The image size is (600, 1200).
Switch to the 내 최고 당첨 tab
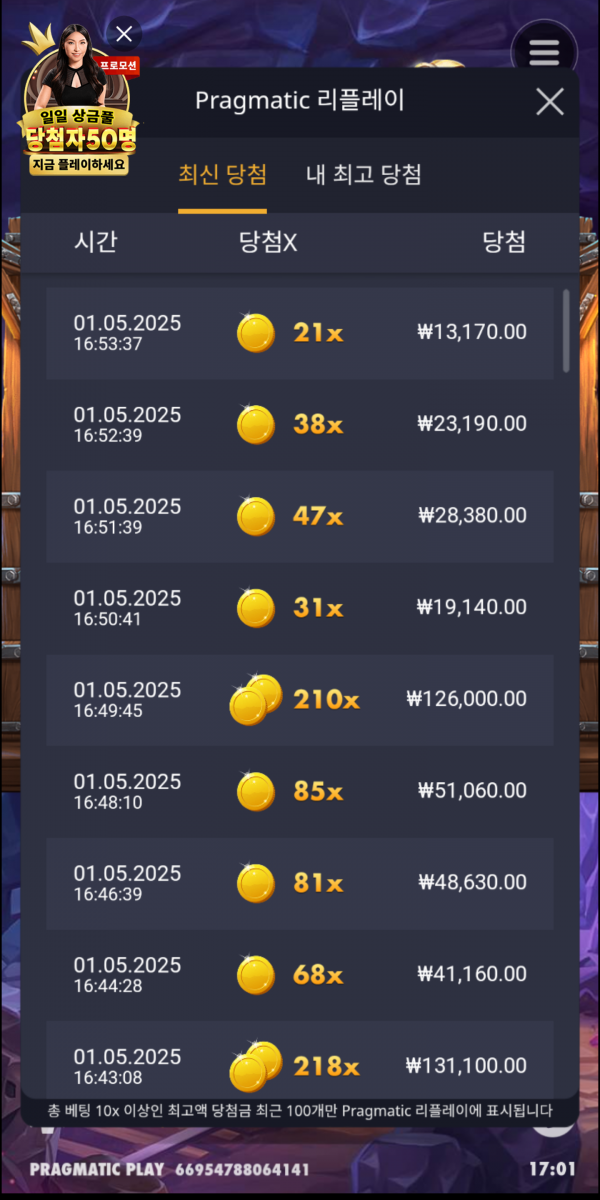(364, 175)
